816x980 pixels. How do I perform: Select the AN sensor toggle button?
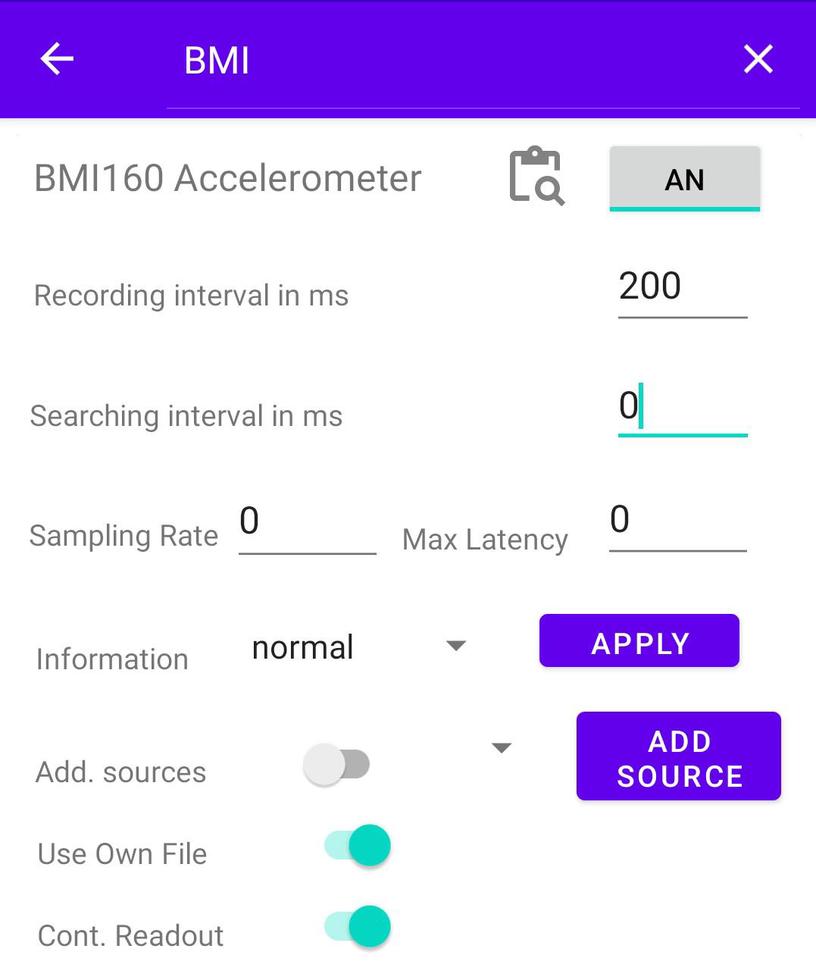coord(684,180)
